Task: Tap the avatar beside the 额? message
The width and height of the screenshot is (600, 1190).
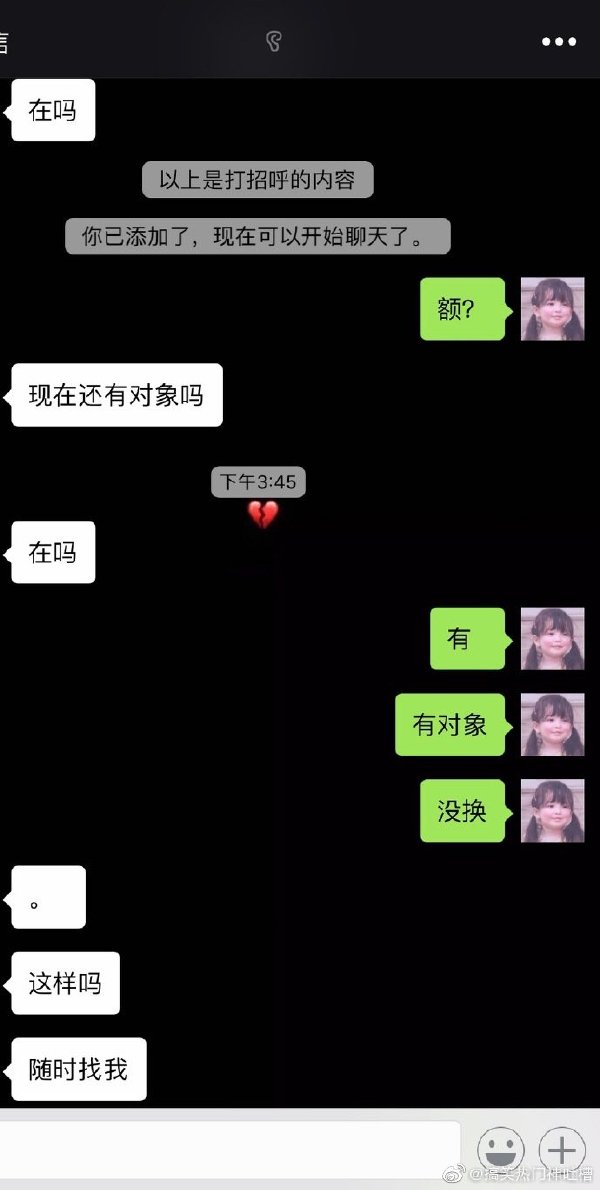Action: pyautogui.click(x=552, y=309)
